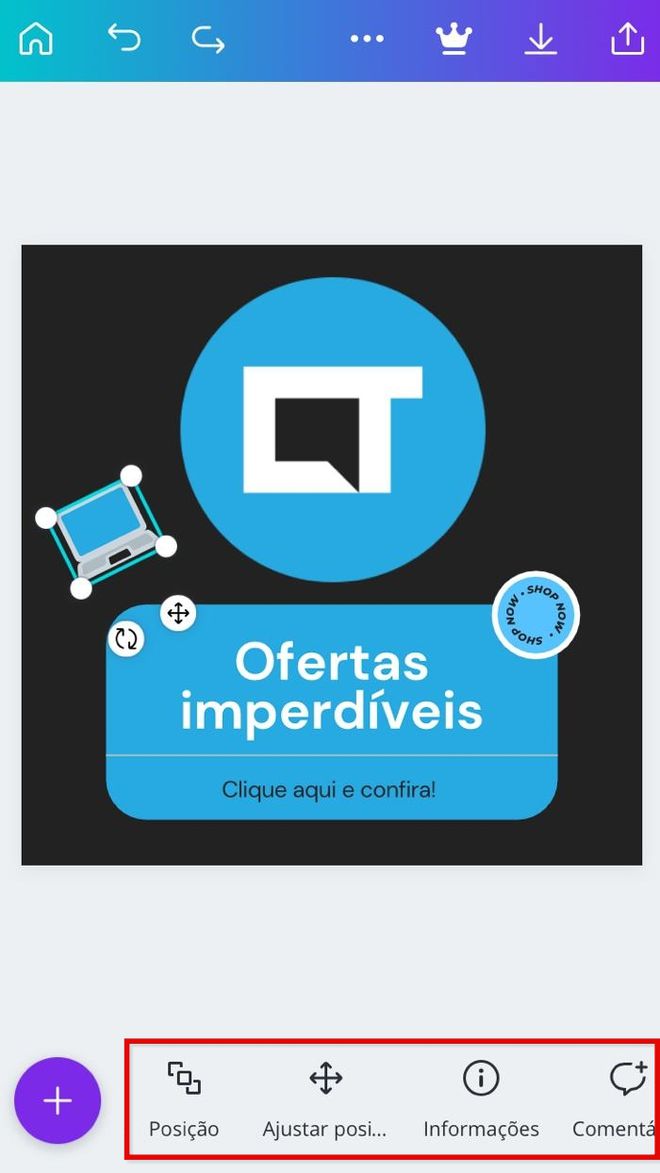The image size is (660, 1173).
Task: Add a new element with plus button
Action: (x=57, y=1101)
